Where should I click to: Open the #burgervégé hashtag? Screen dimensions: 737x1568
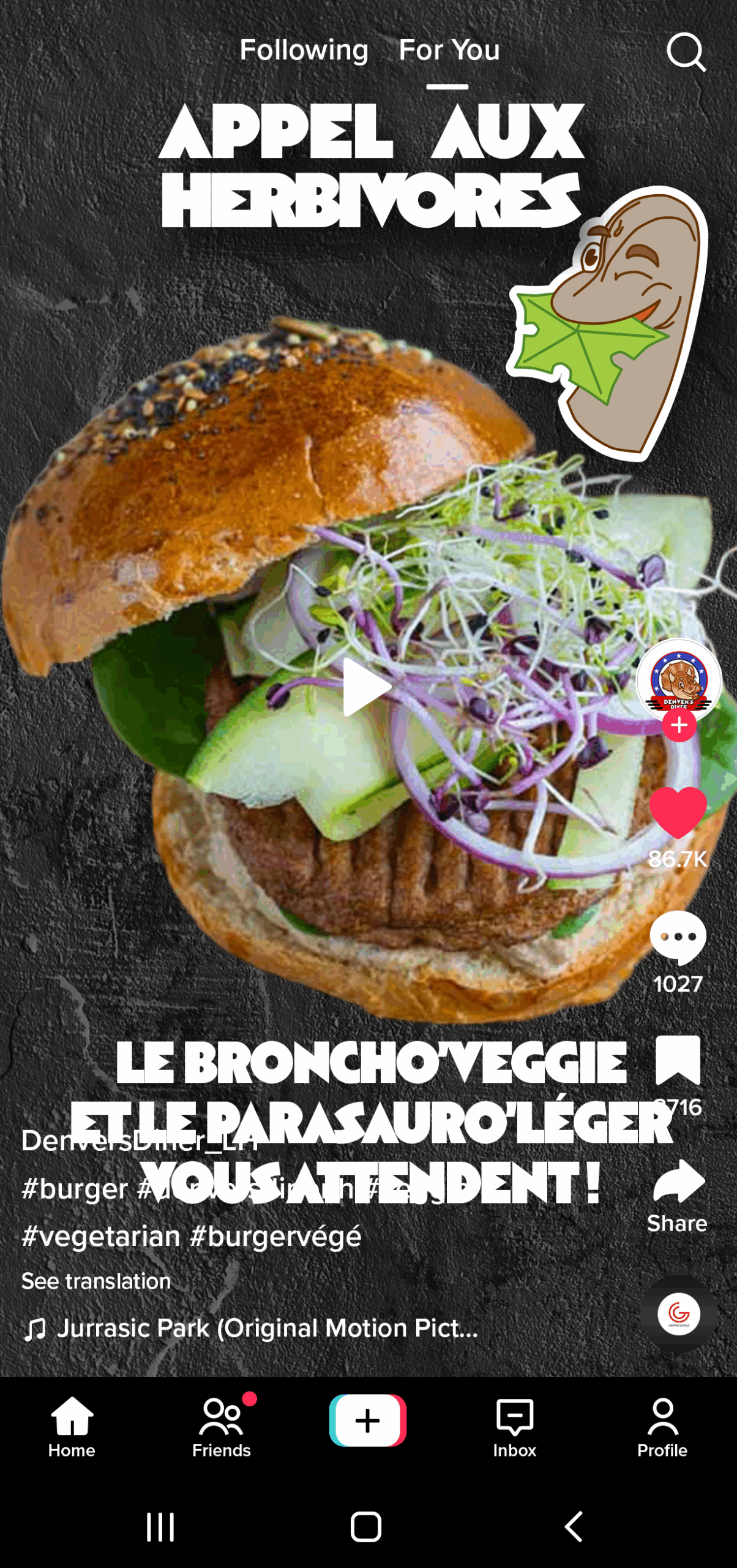tap(275, 1236)
